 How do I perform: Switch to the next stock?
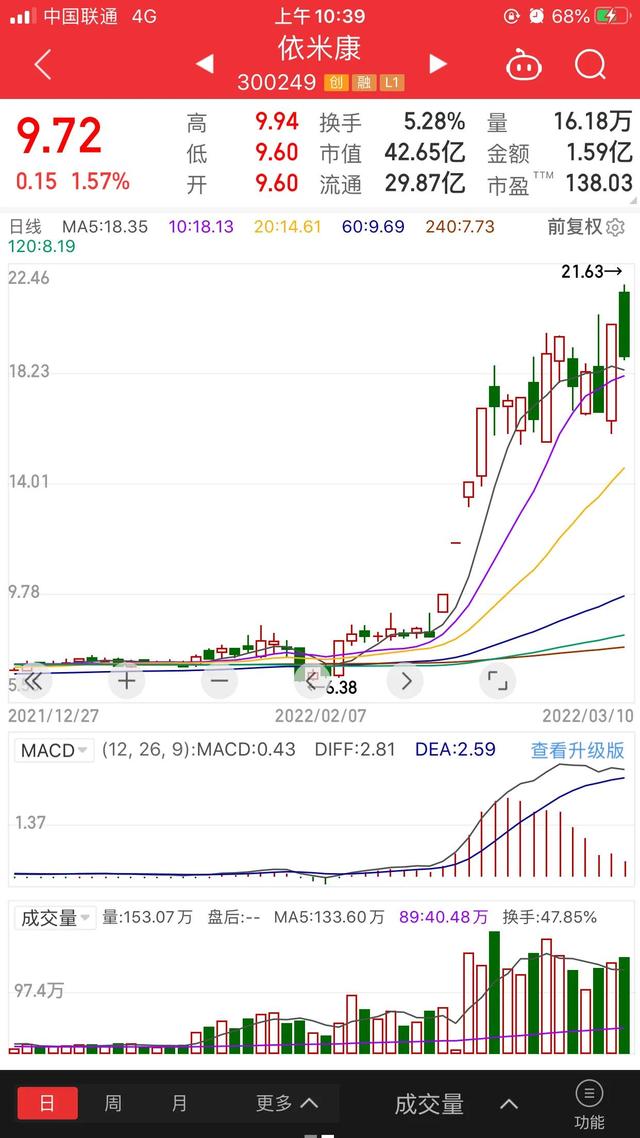pyautogui.click(x=437, y=64)
